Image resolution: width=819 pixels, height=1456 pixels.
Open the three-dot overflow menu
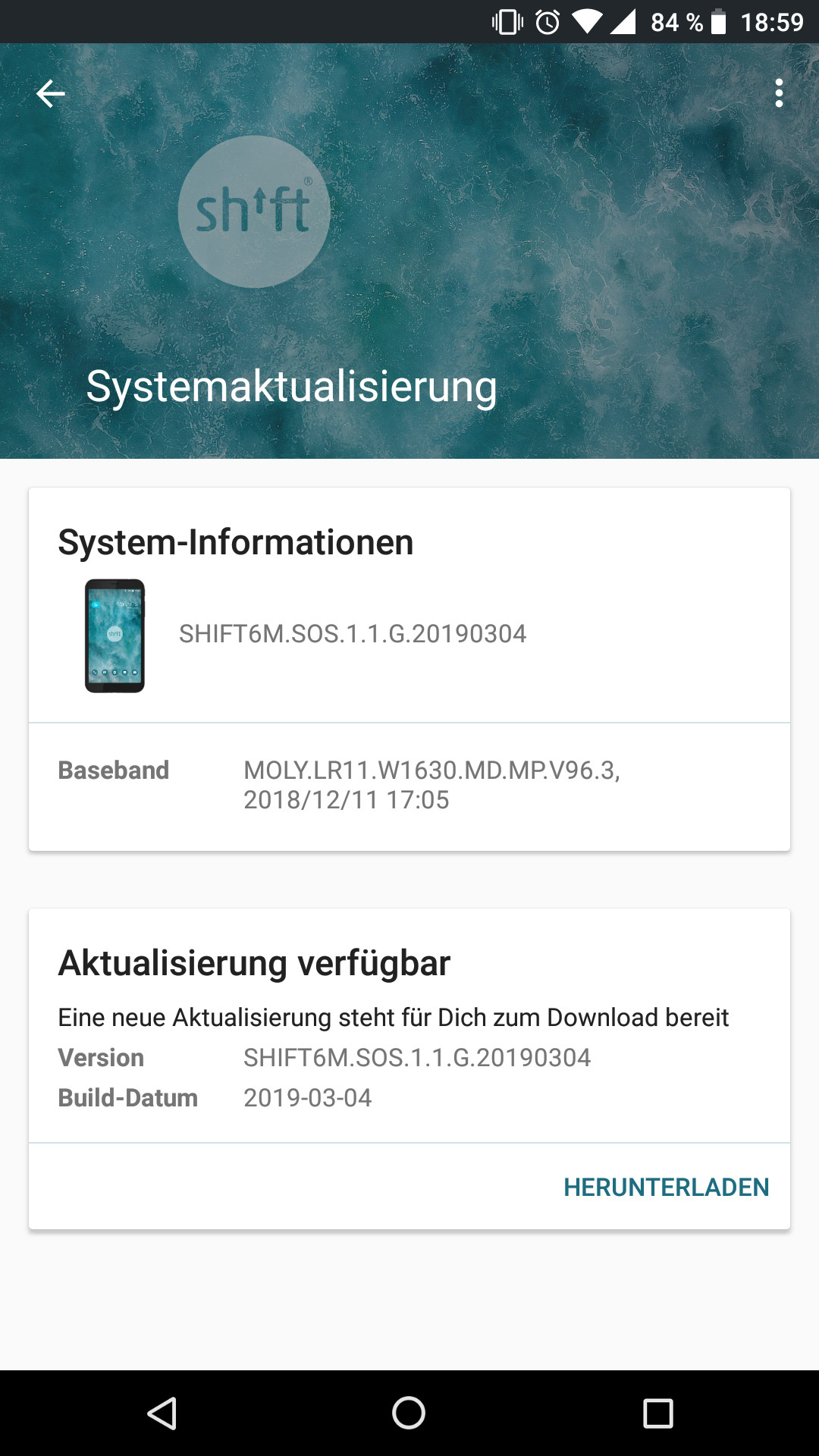(779, 93)
